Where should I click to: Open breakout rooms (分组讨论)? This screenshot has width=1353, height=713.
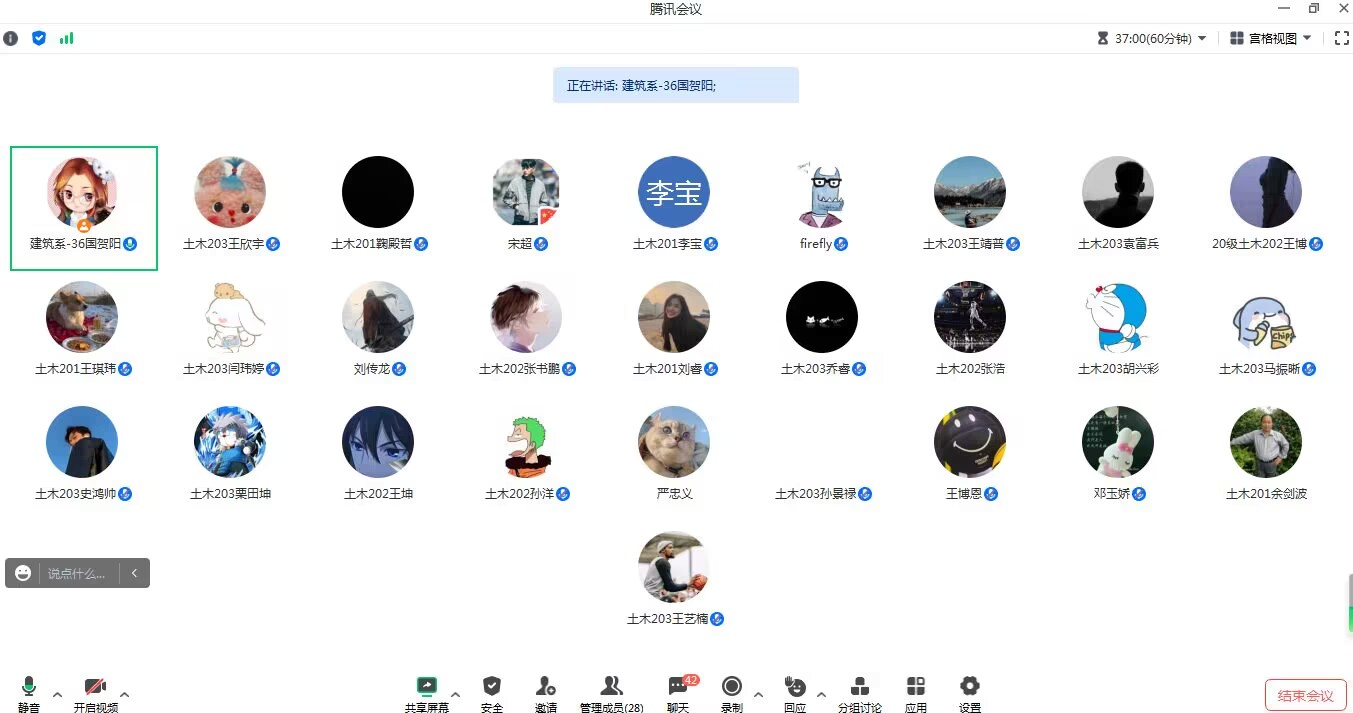click(859, 692)
